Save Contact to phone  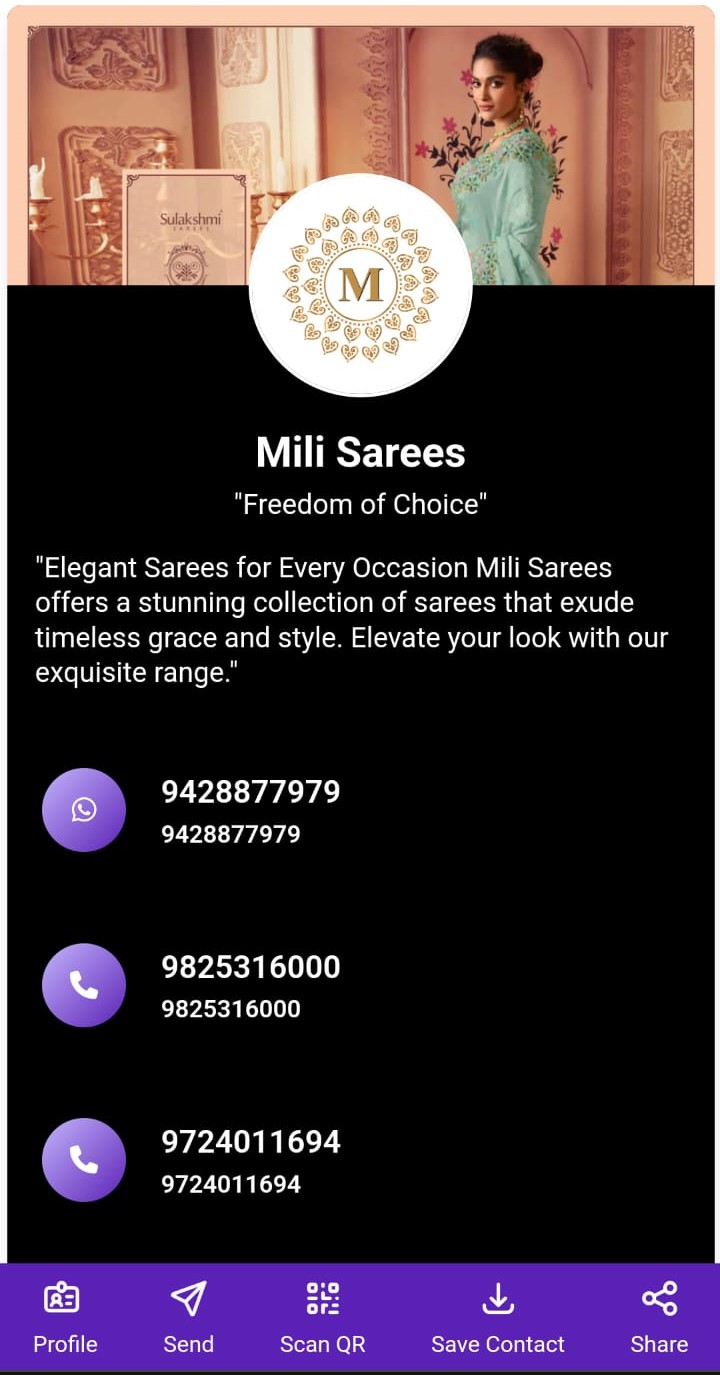point(498,1317)
